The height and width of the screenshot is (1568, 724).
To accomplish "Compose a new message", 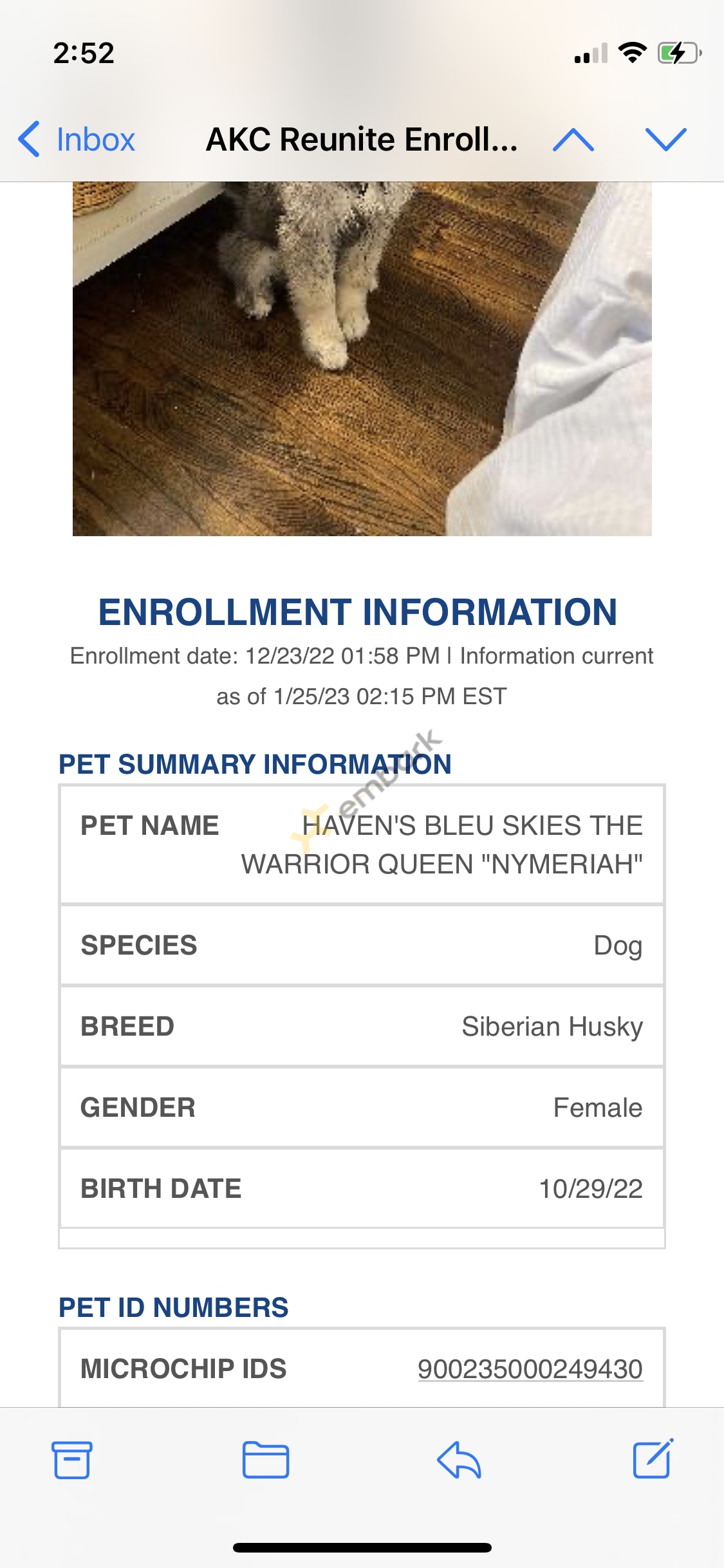I will [x=653, y=1458].
